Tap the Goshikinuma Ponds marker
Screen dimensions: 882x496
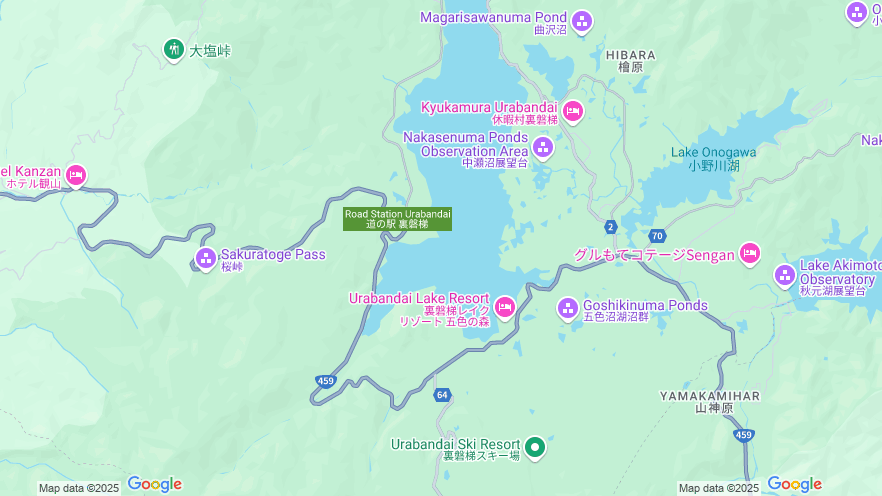coord(567,308)
